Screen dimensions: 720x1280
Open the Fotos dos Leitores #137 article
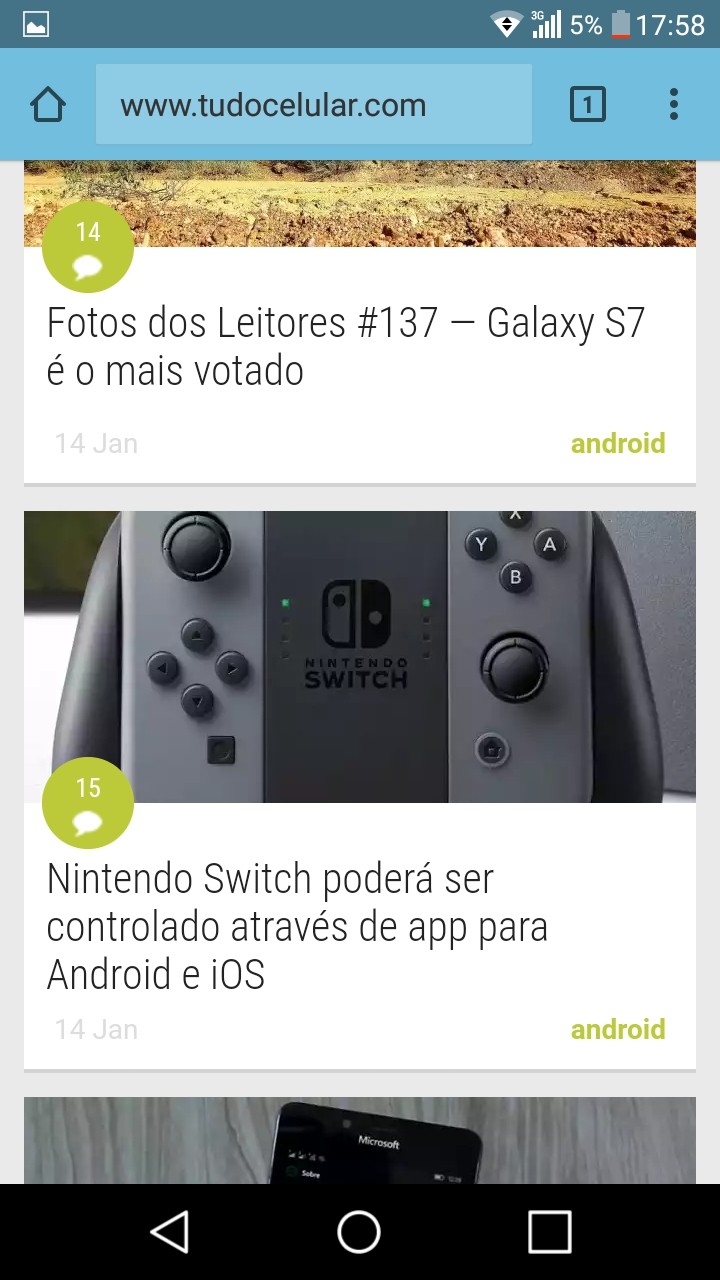click(345, 347)
